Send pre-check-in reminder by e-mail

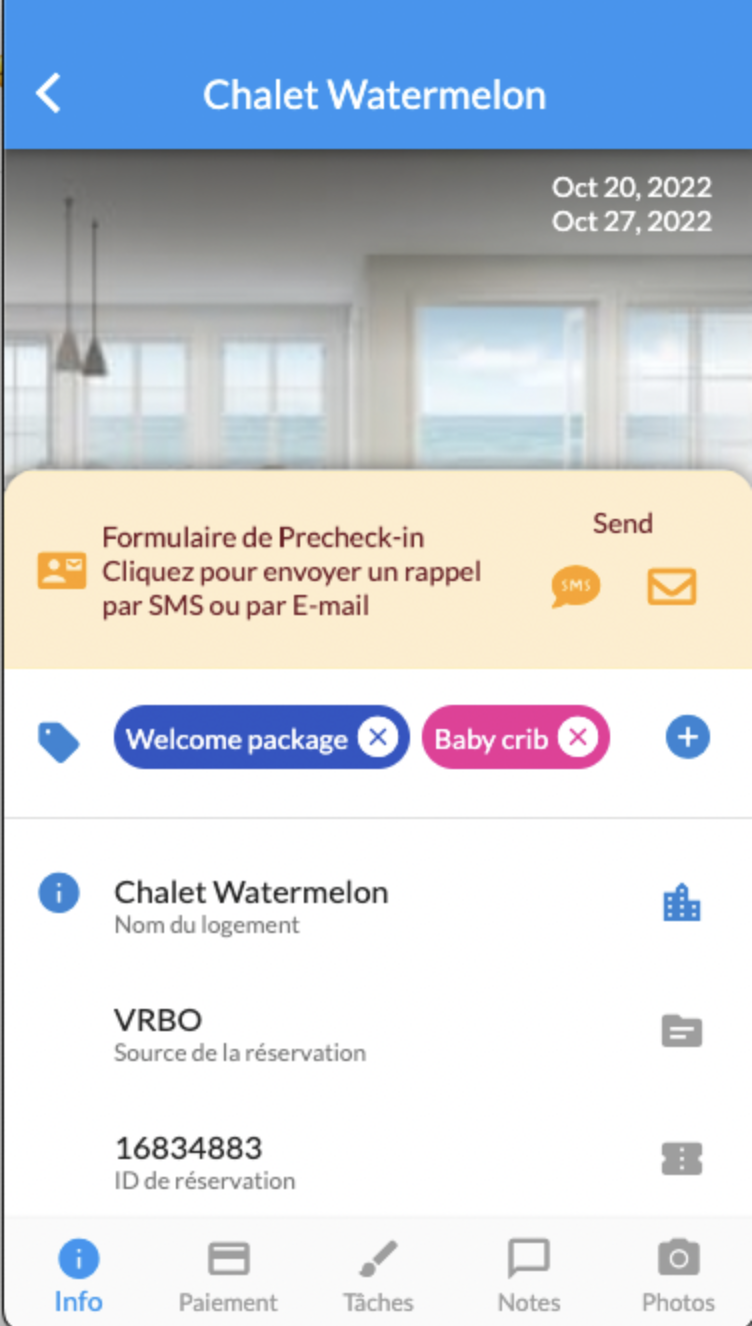click(671, 587)
